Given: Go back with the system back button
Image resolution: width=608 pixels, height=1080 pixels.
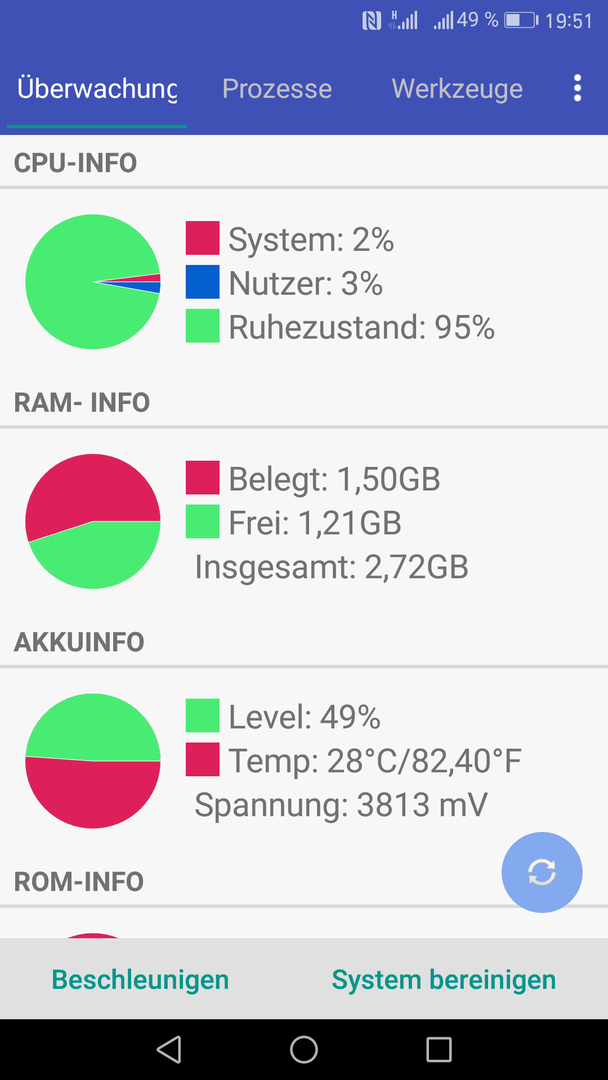Looking at the screenshot, I should (169, 1049).
